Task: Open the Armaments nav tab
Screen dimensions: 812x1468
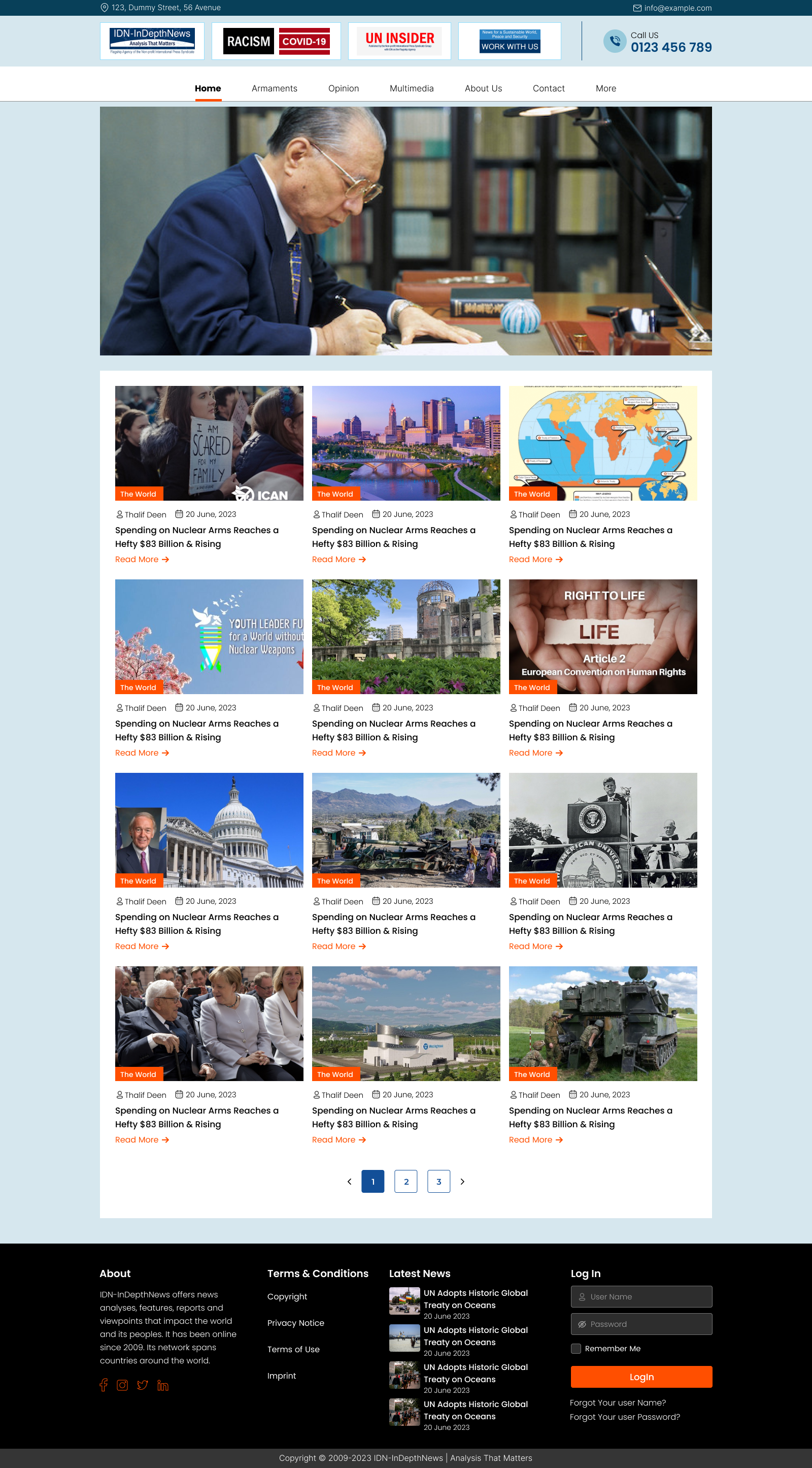Action: pos(275,88)
